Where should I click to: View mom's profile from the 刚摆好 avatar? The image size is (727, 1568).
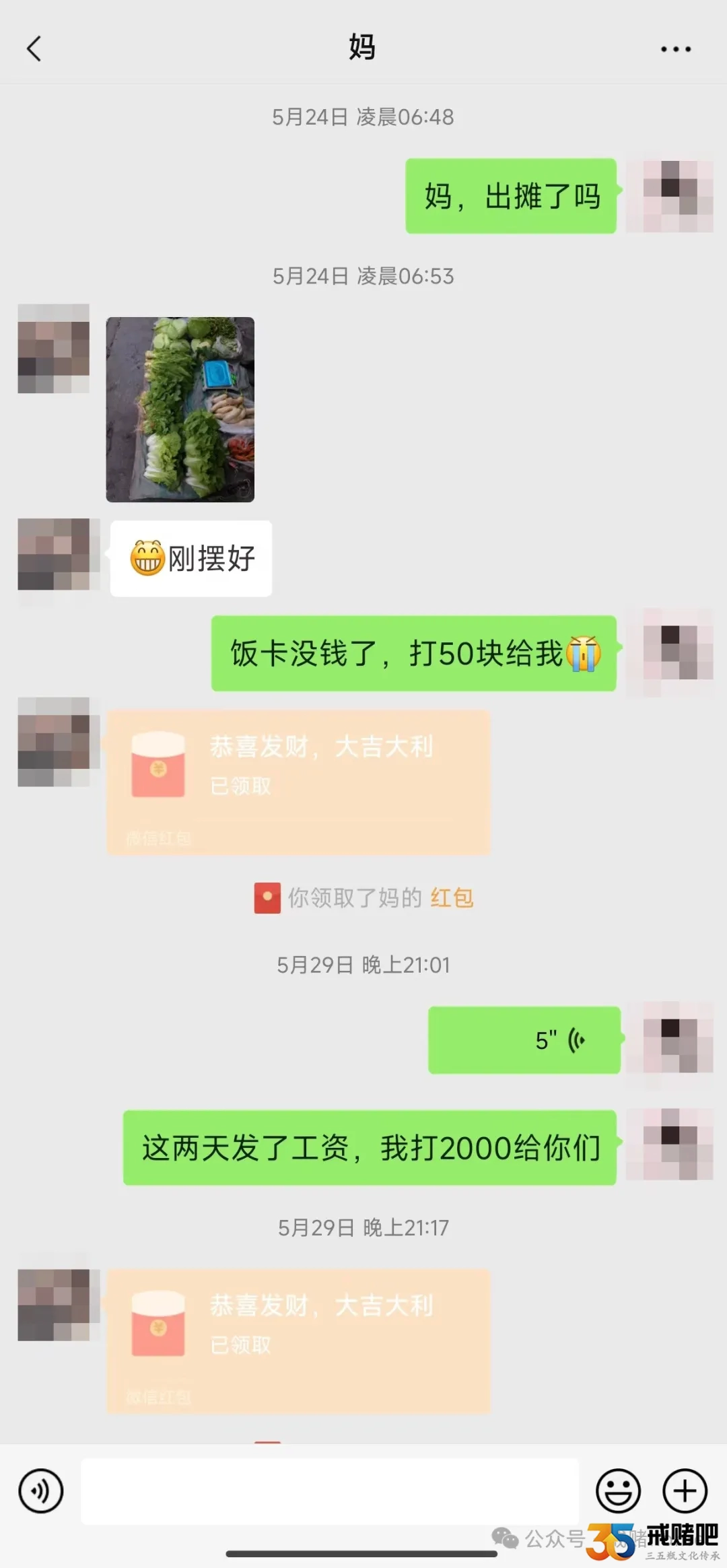click(x=54, y=554)
